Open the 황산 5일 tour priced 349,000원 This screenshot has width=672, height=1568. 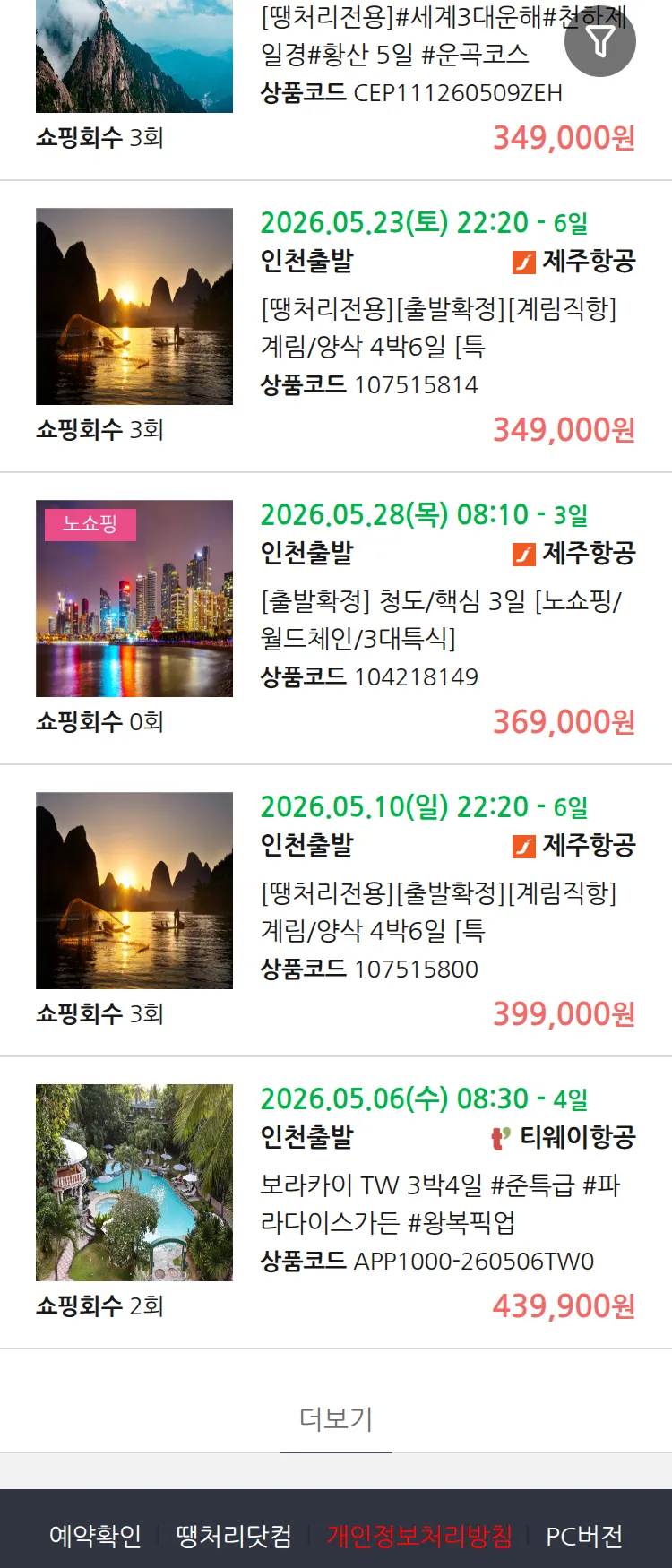click(x=394, y=54)
